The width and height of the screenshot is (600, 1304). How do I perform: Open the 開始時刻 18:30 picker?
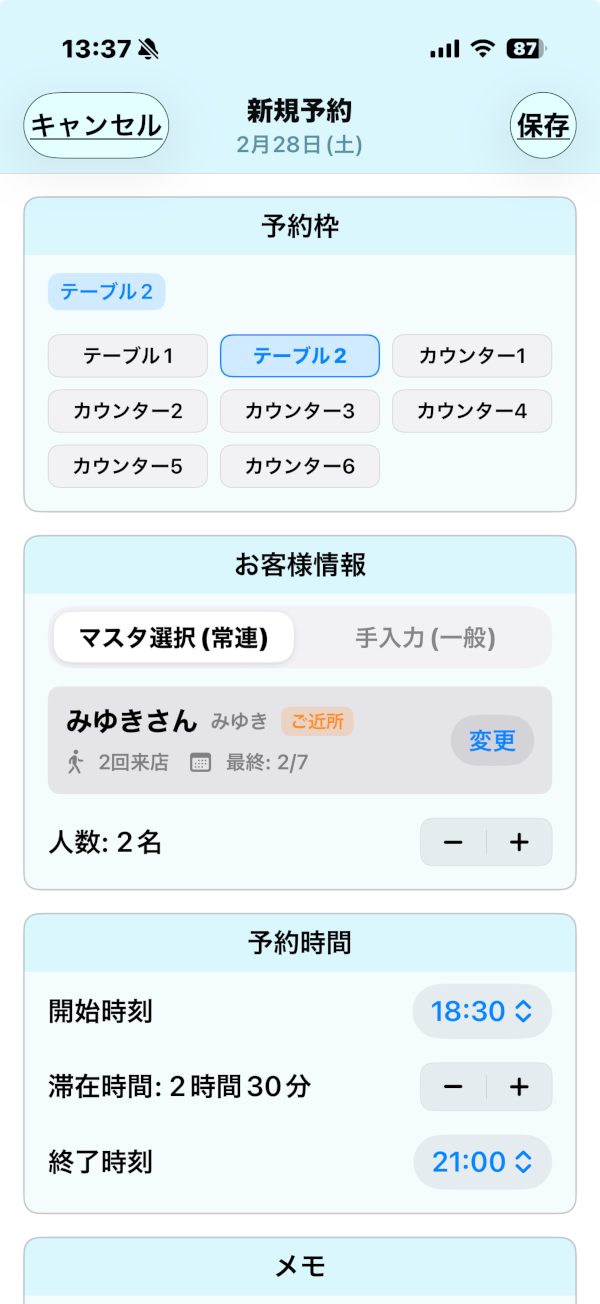(482, 1011)
